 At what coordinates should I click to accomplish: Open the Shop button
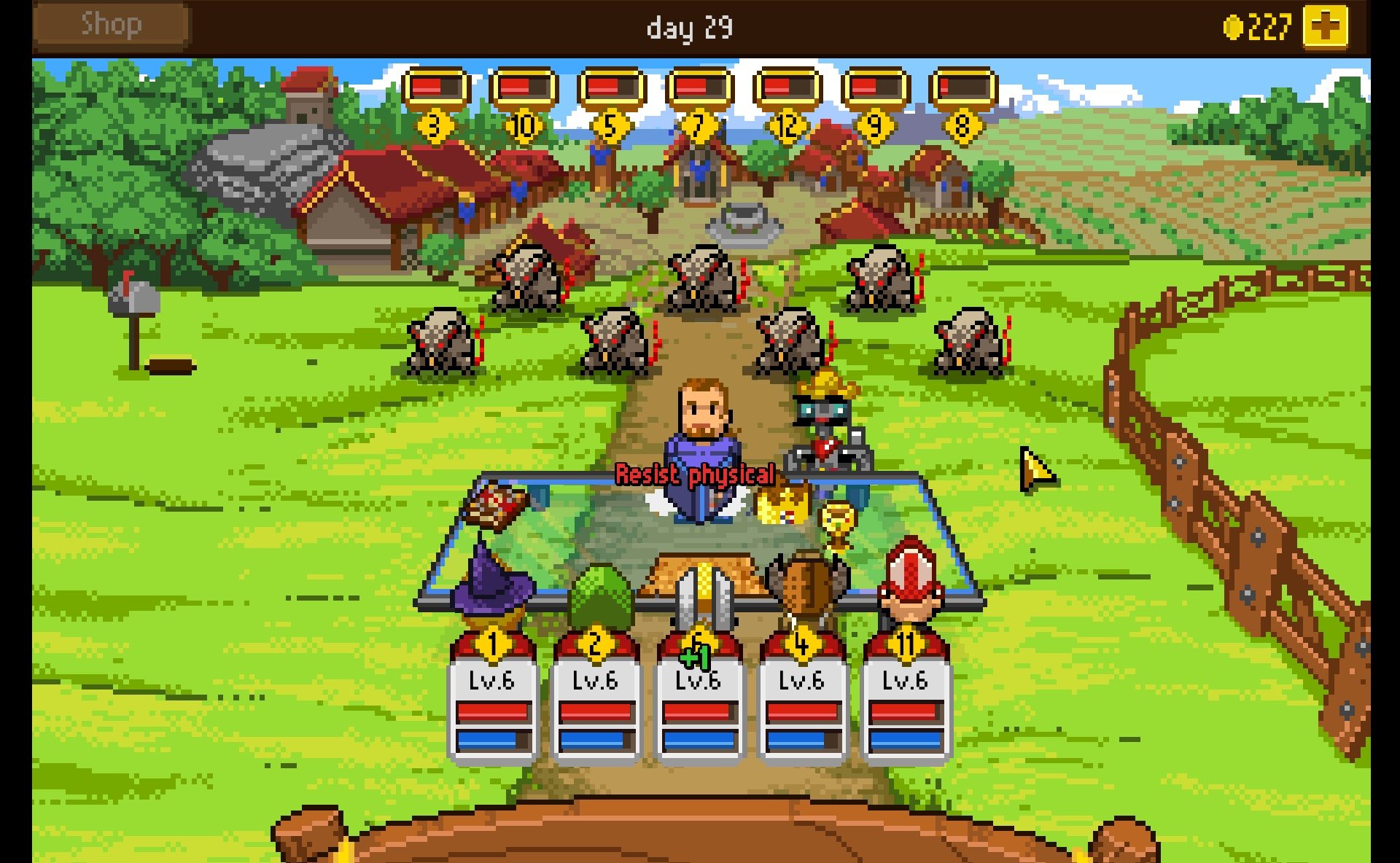[111, 26]
